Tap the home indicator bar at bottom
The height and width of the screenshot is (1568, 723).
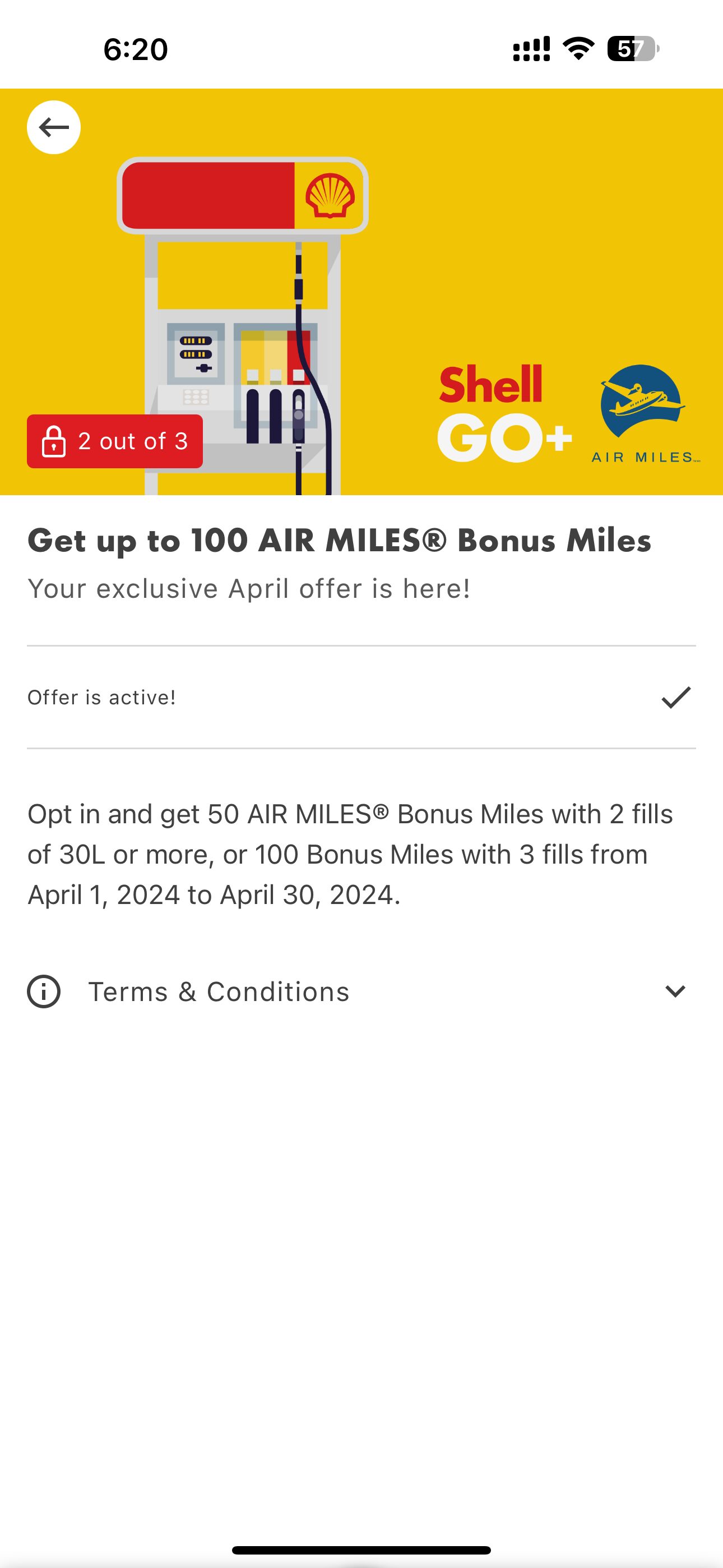(361, 1549)
